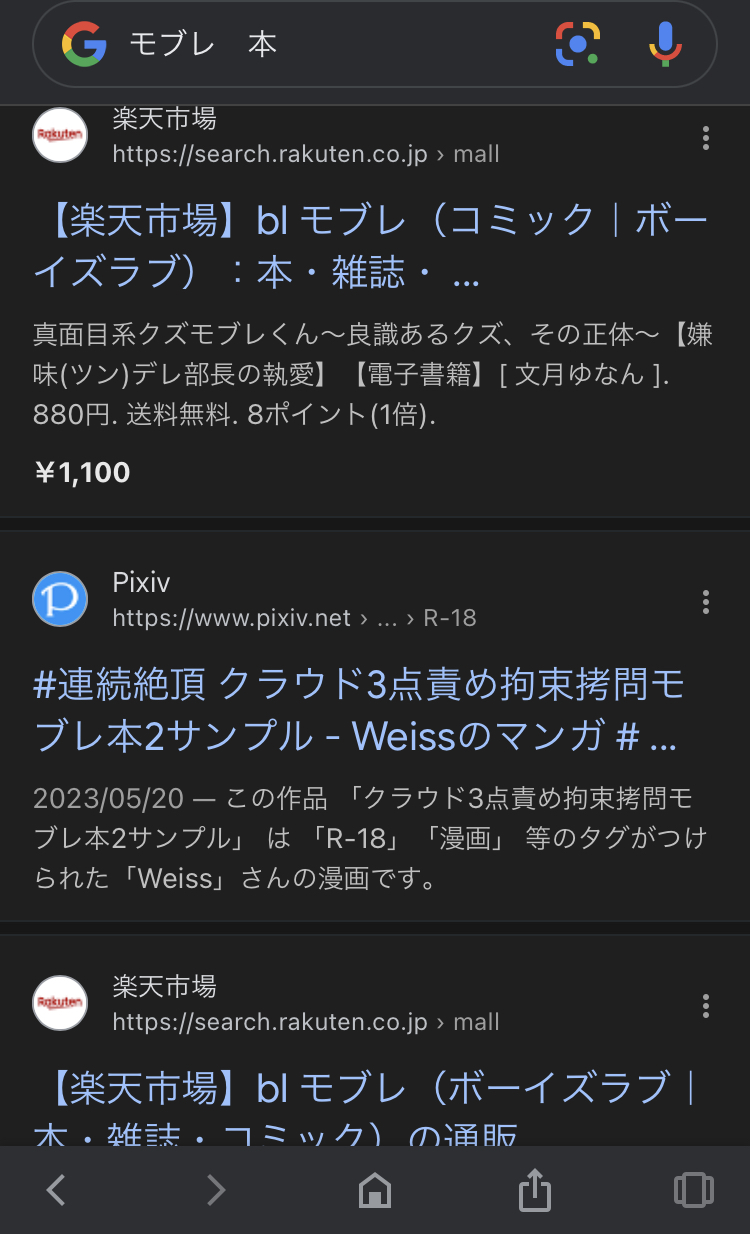Open overflow menu for the Pixiv result

coord(706,601)
